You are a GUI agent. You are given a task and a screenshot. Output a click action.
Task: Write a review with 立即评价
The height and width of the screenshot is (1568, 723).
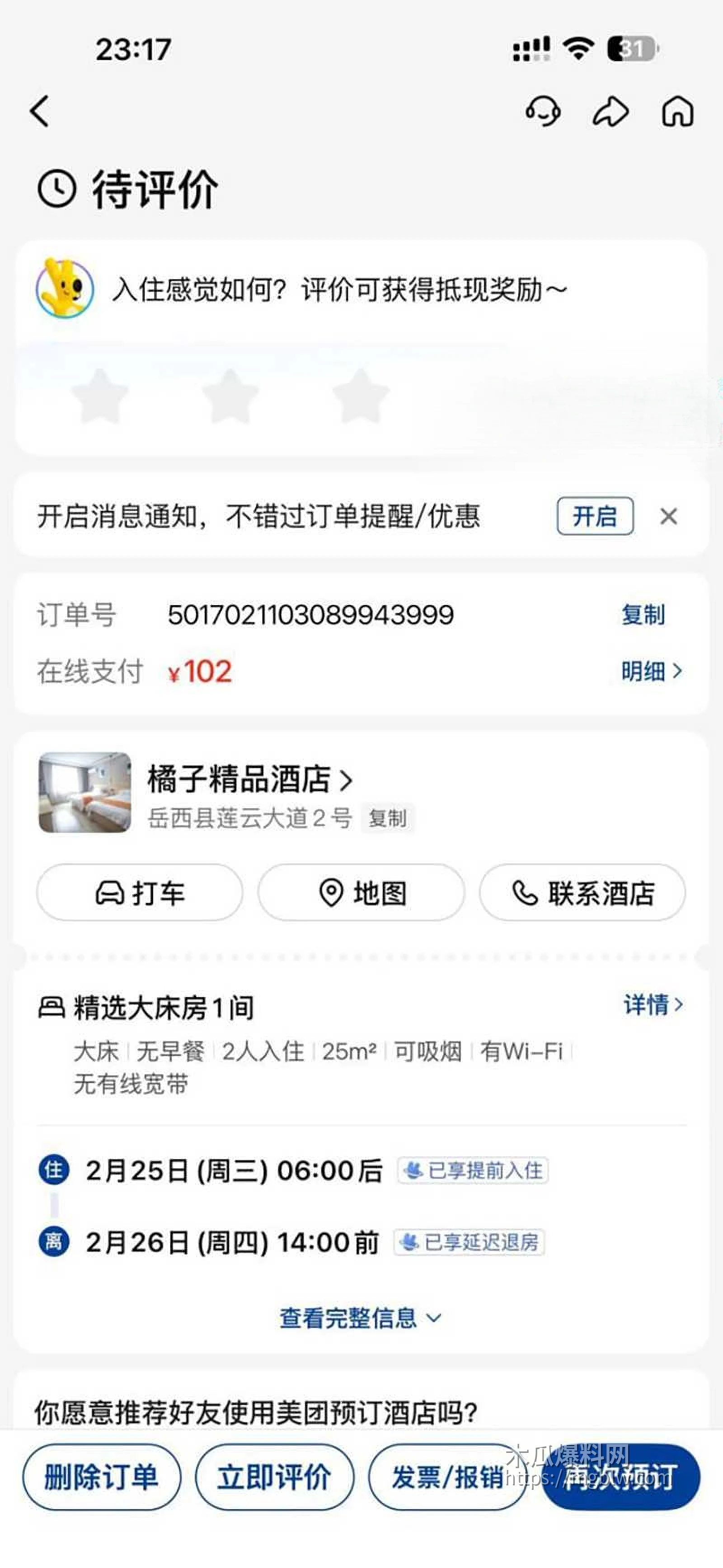point(274,1477)
